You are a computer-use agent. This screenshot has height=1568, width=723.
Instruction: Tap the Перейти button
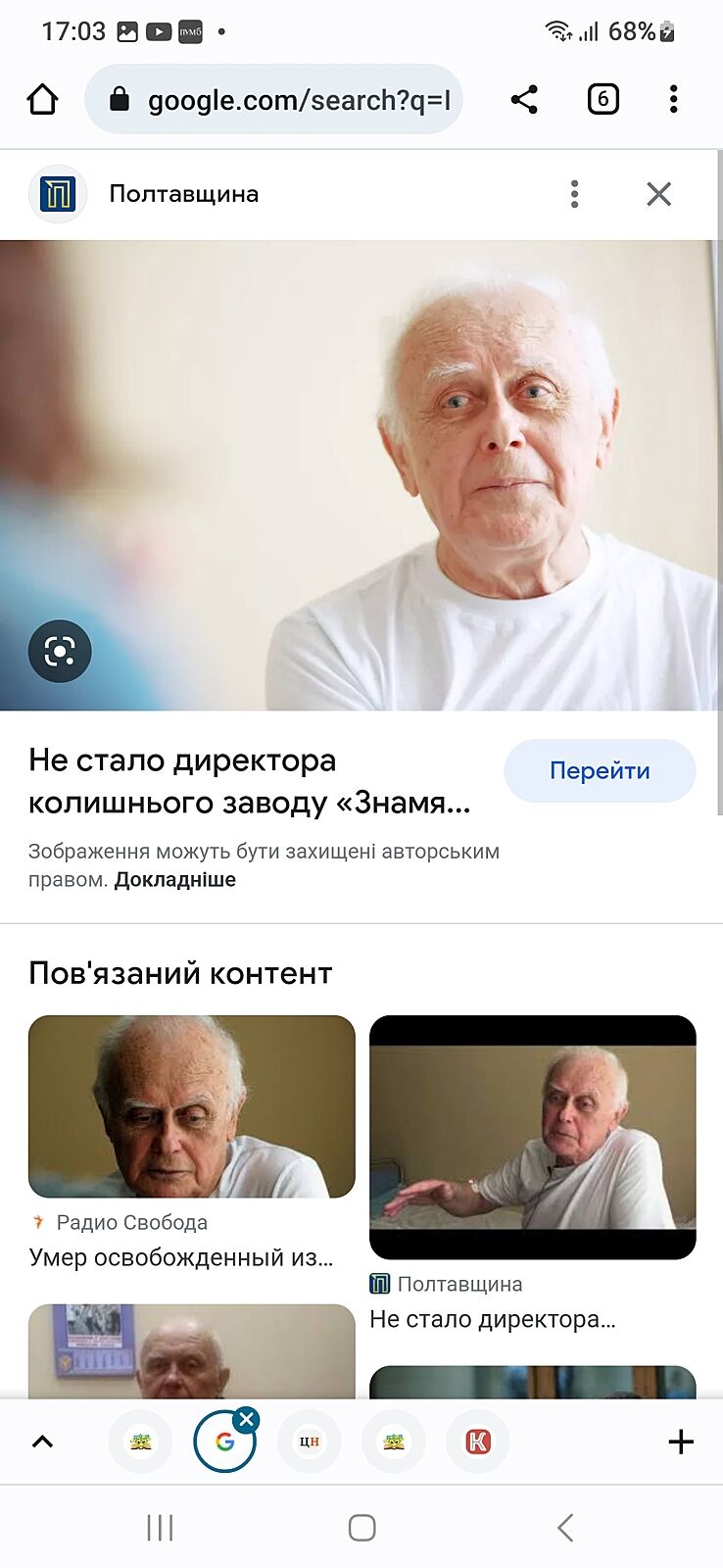pyautogui.click(x=600, y=771)
